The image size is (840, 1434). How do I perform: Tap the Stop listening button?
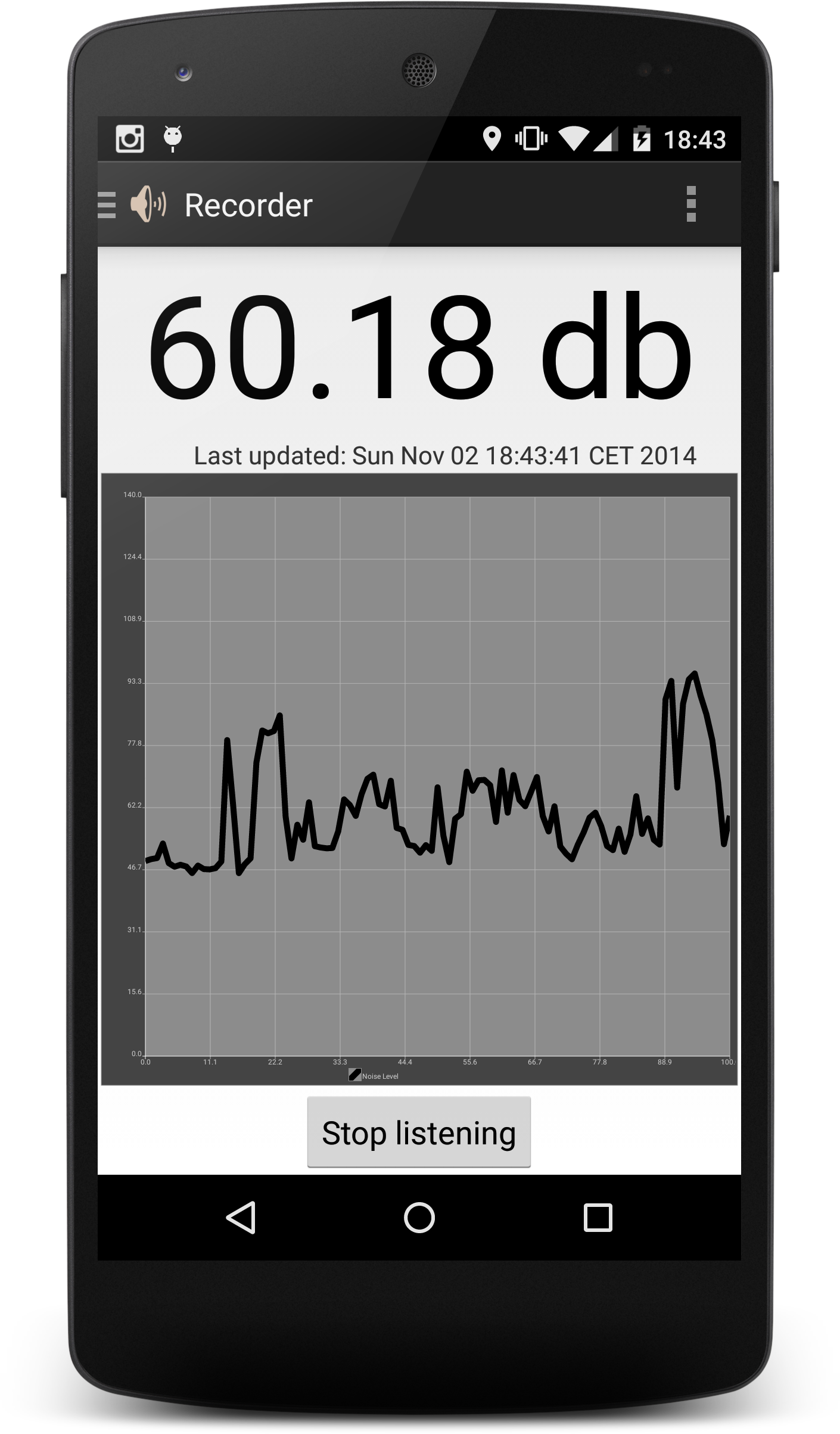pyautogui.click(x=419, y=1132)
